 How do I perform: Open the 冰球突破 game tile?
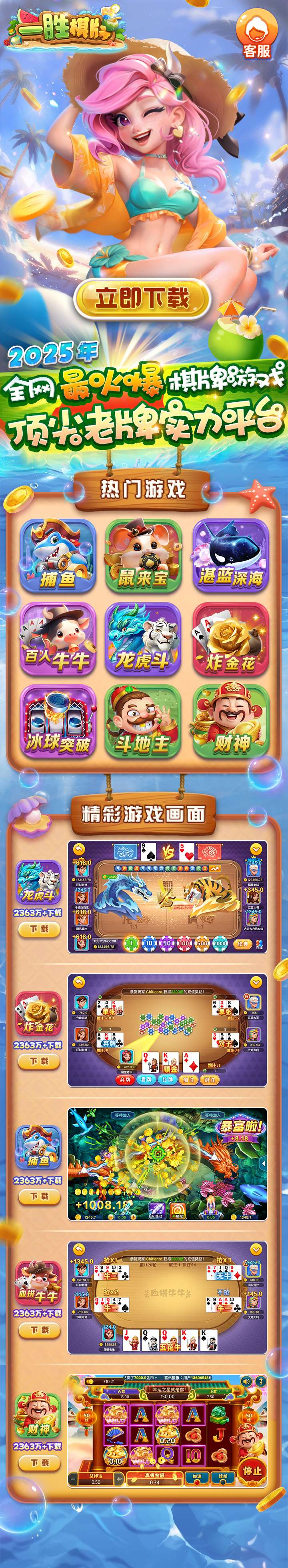point(58,722)
